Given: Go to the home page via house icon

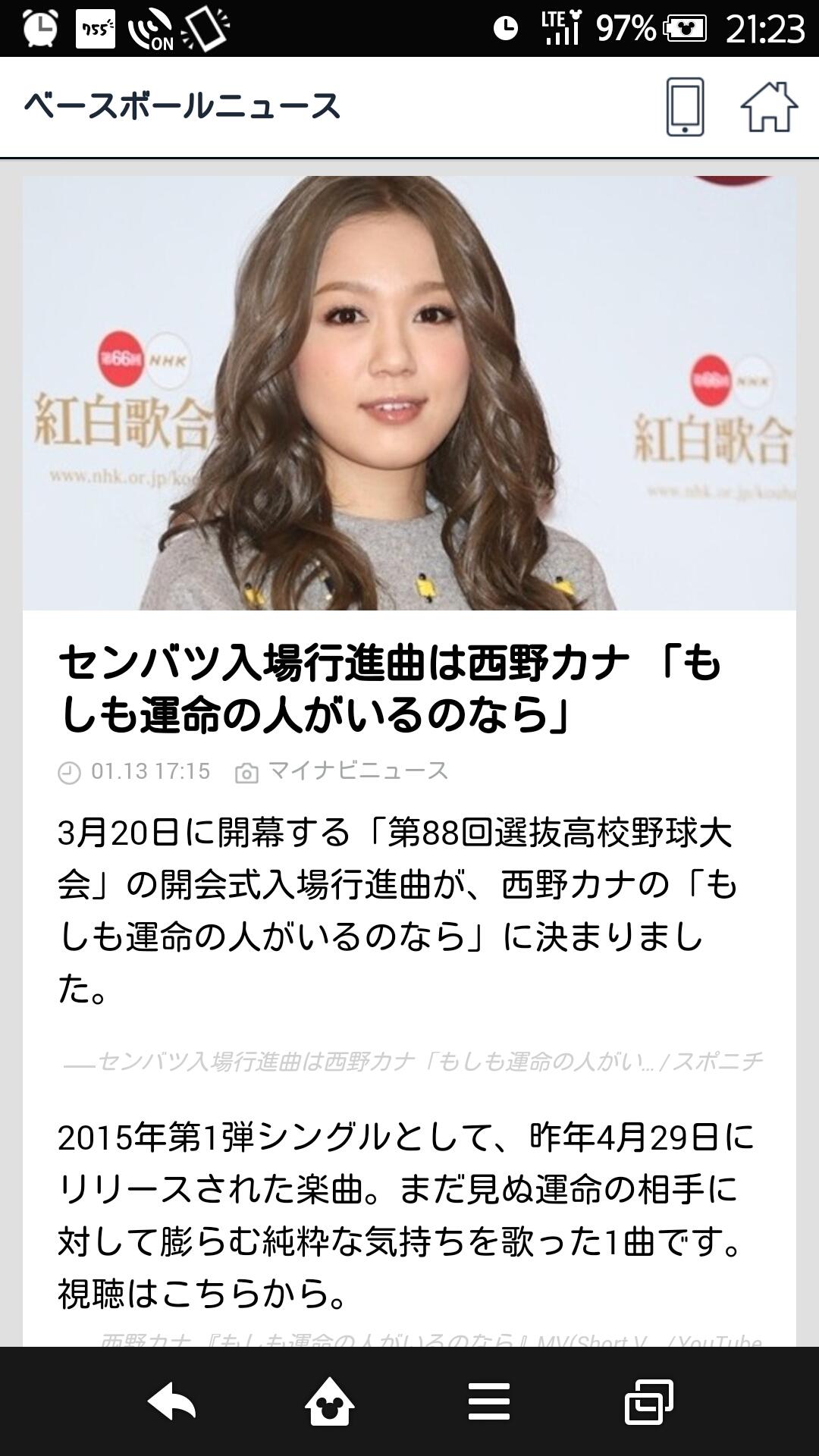Looking at the screenshot, I should click(768, 107).
